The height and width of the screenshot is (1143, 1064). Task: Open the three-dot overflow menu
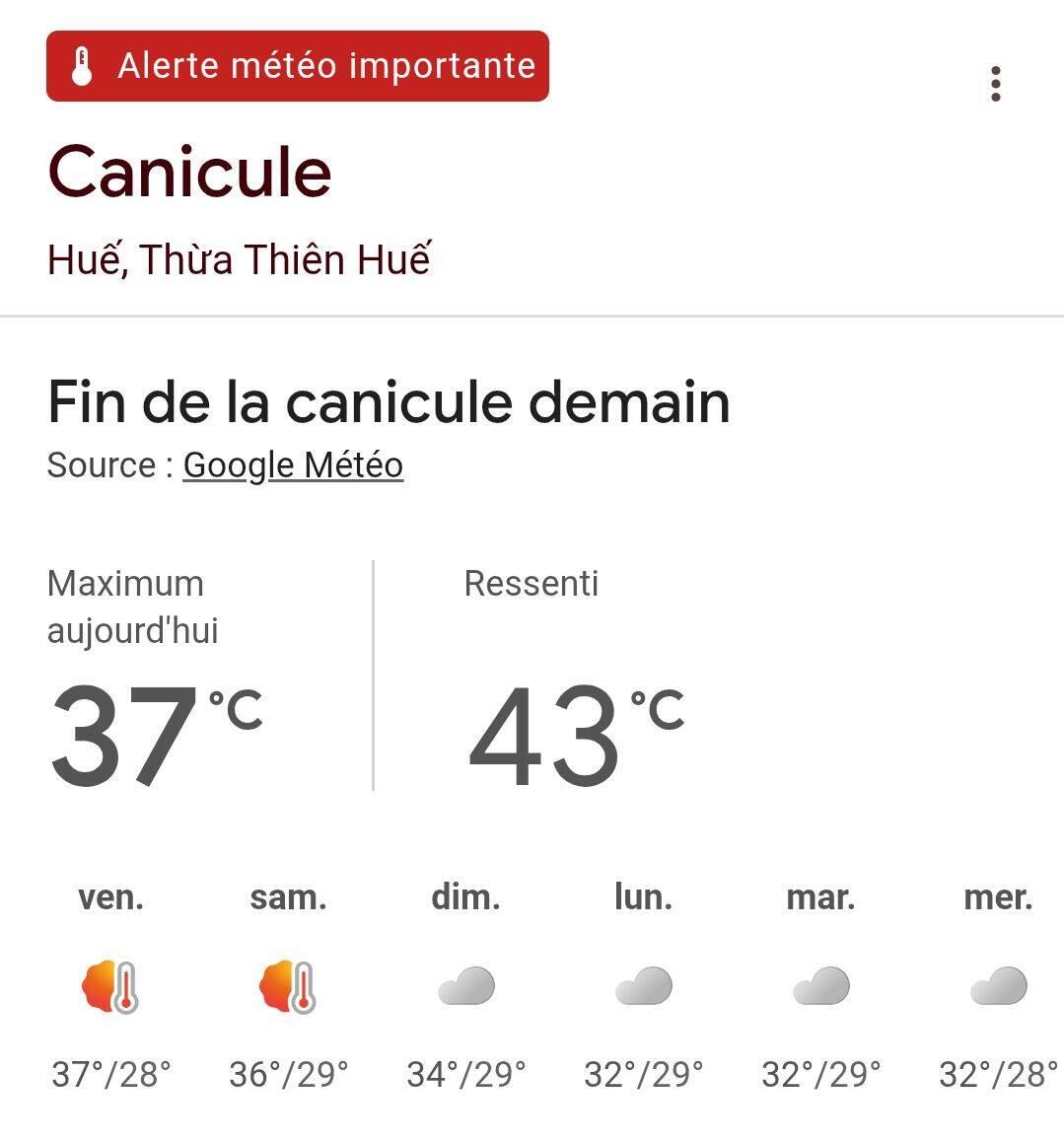coord(995,84)
